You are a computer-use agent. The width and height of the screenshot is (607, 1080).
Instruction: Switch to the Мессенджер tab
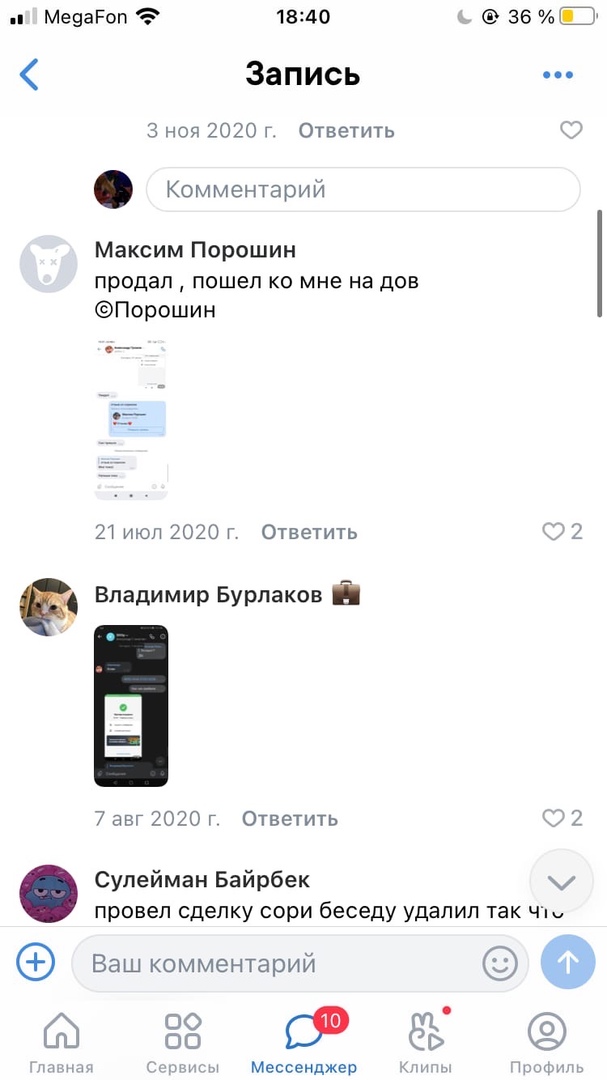(x=303, y=1040)
